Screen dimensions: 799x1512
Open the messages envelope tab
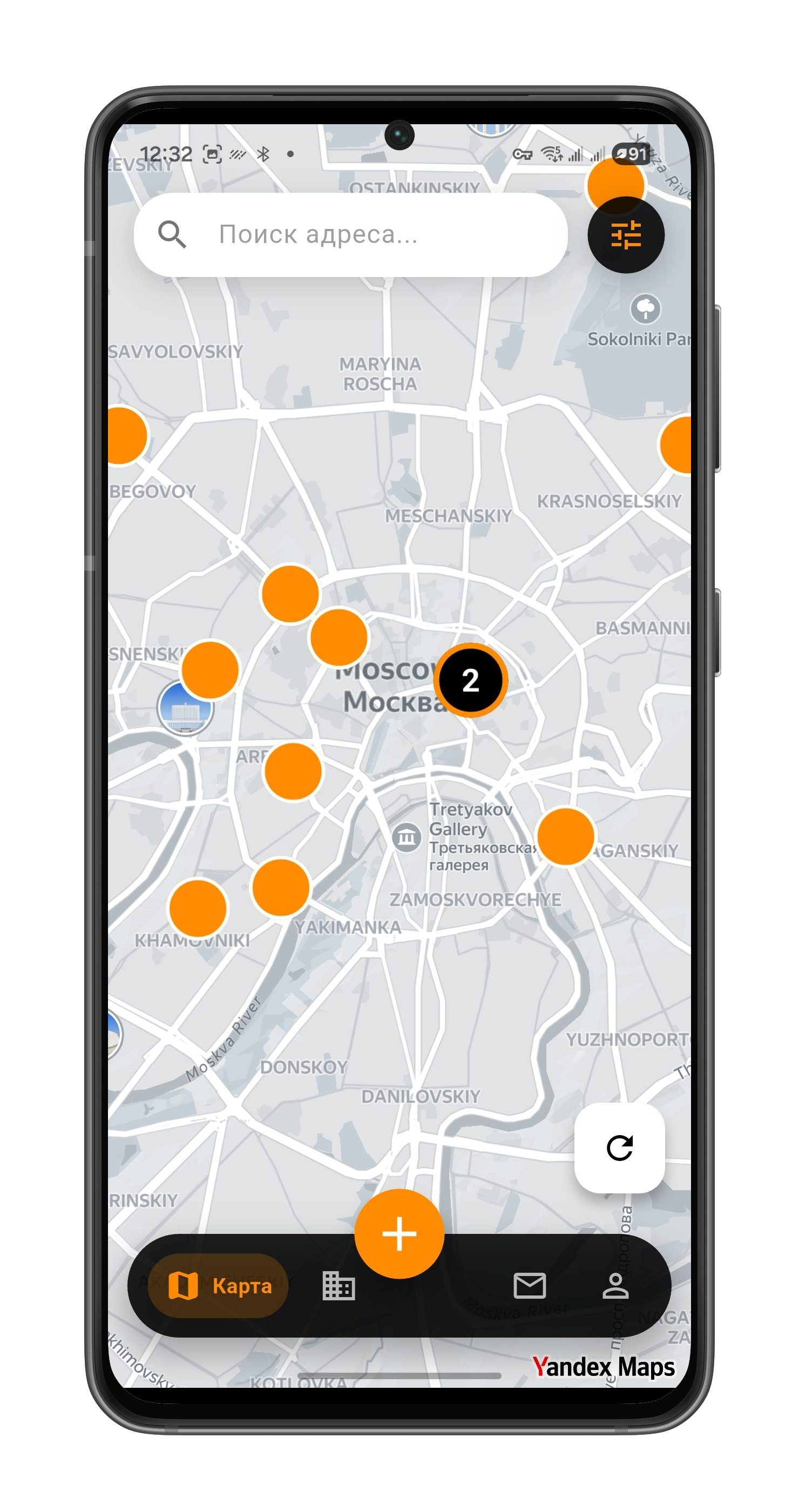tap(530, 1285)
